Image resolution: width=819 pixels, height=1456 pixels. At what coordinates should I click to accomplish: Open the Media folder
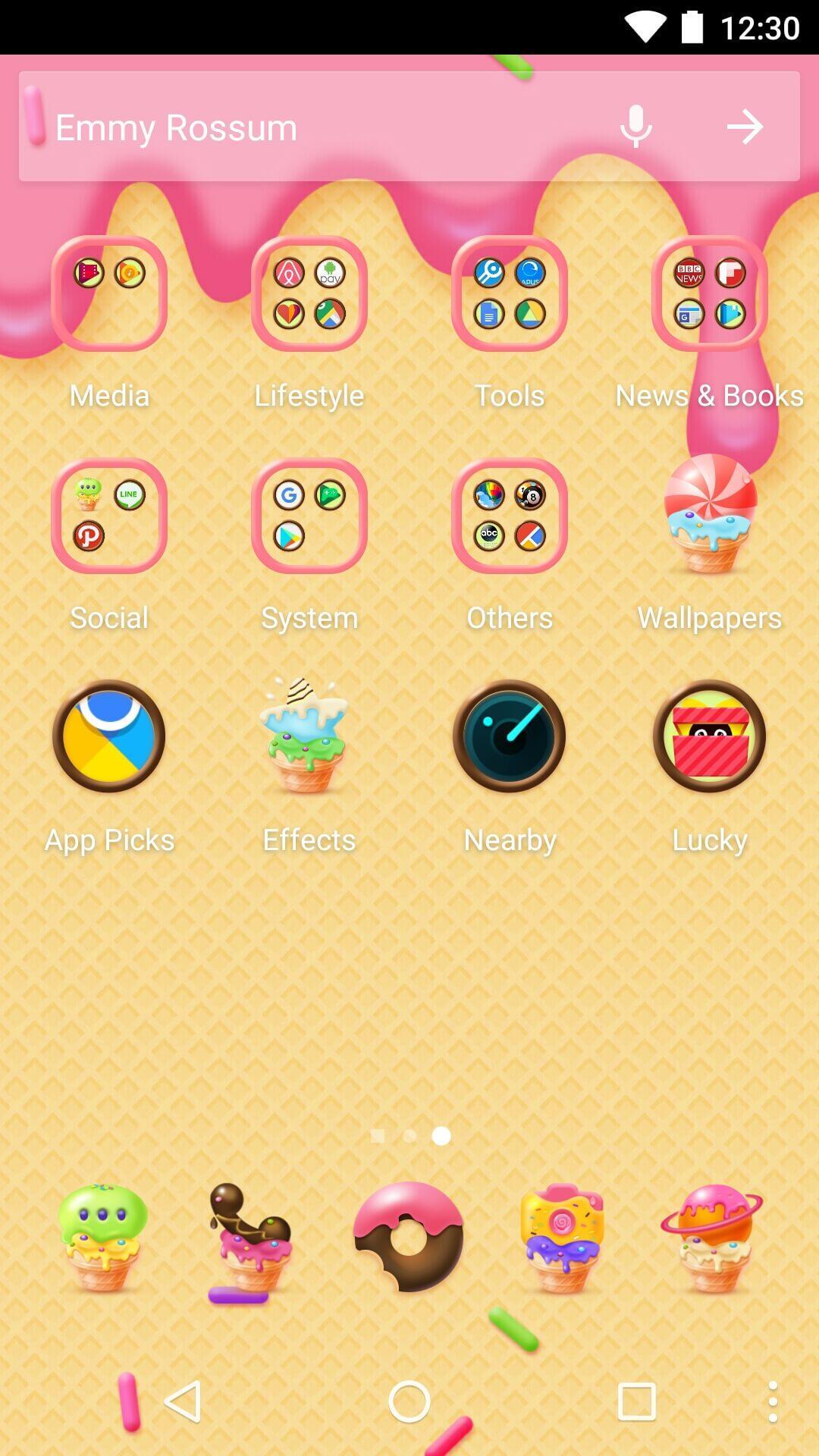[109, 294]
